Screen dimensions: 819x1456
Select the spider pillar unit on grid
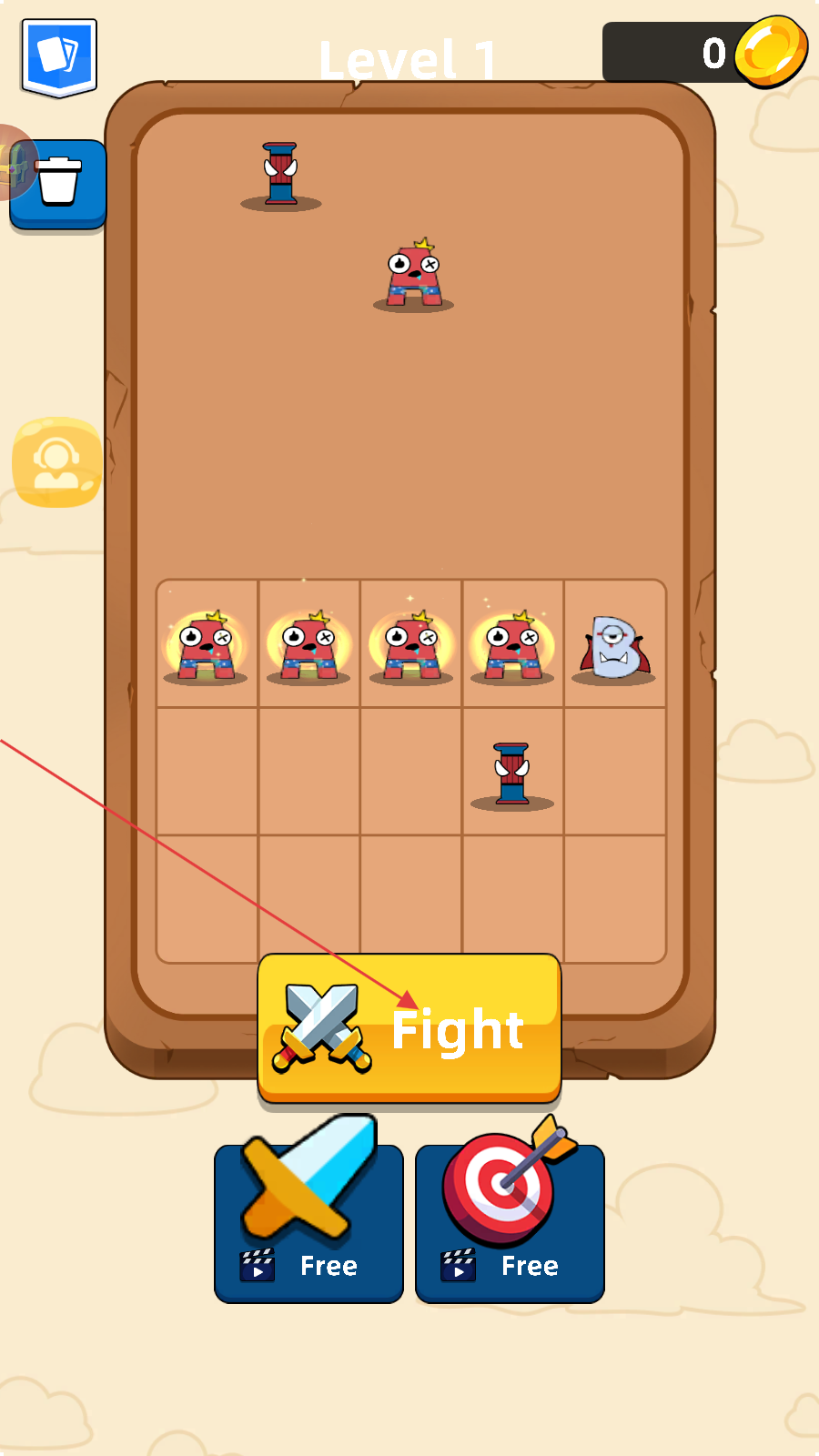point(512,774)
